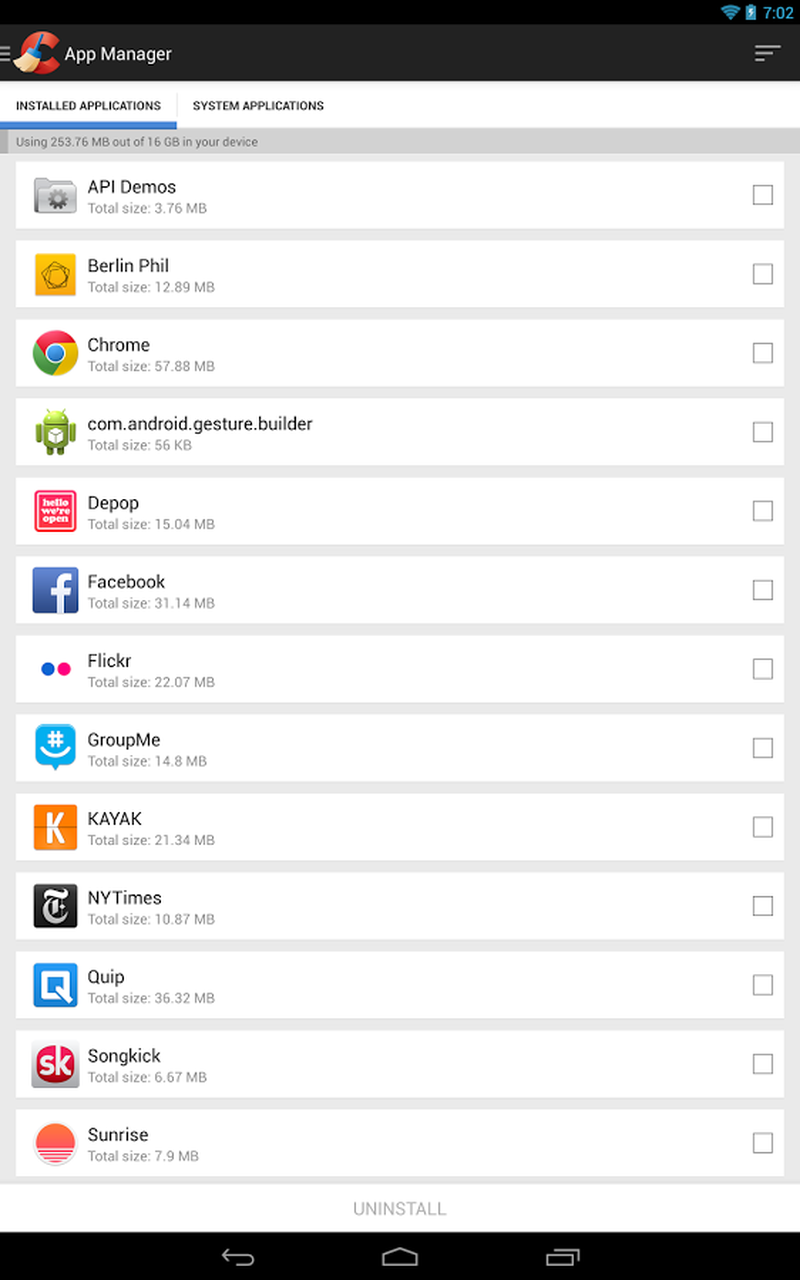
Task: Select Facebook's checkbox
Action: [x=762, y=590]
